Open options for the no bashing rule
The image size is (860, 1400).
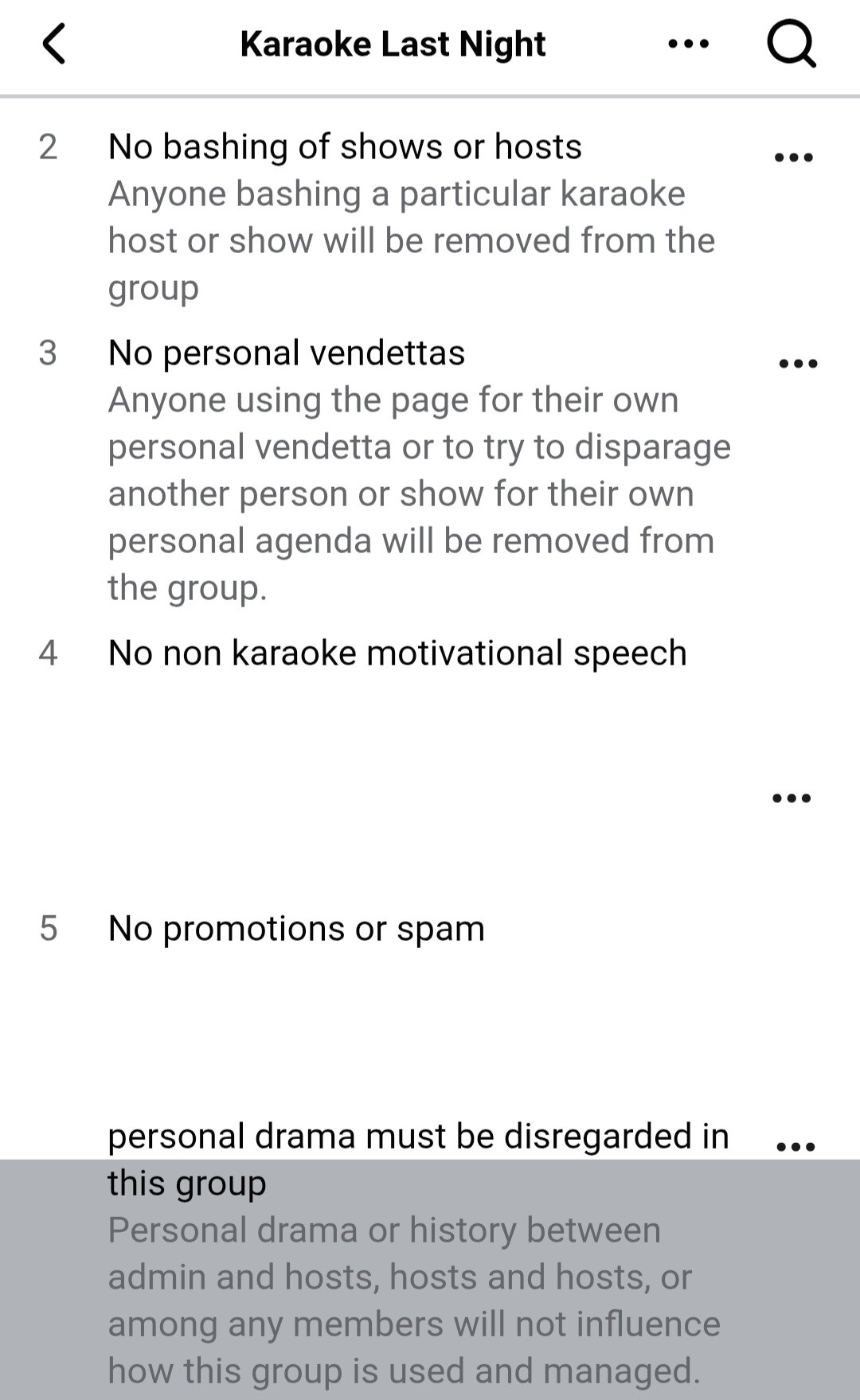pyautogui.click(x=793, y=158)
